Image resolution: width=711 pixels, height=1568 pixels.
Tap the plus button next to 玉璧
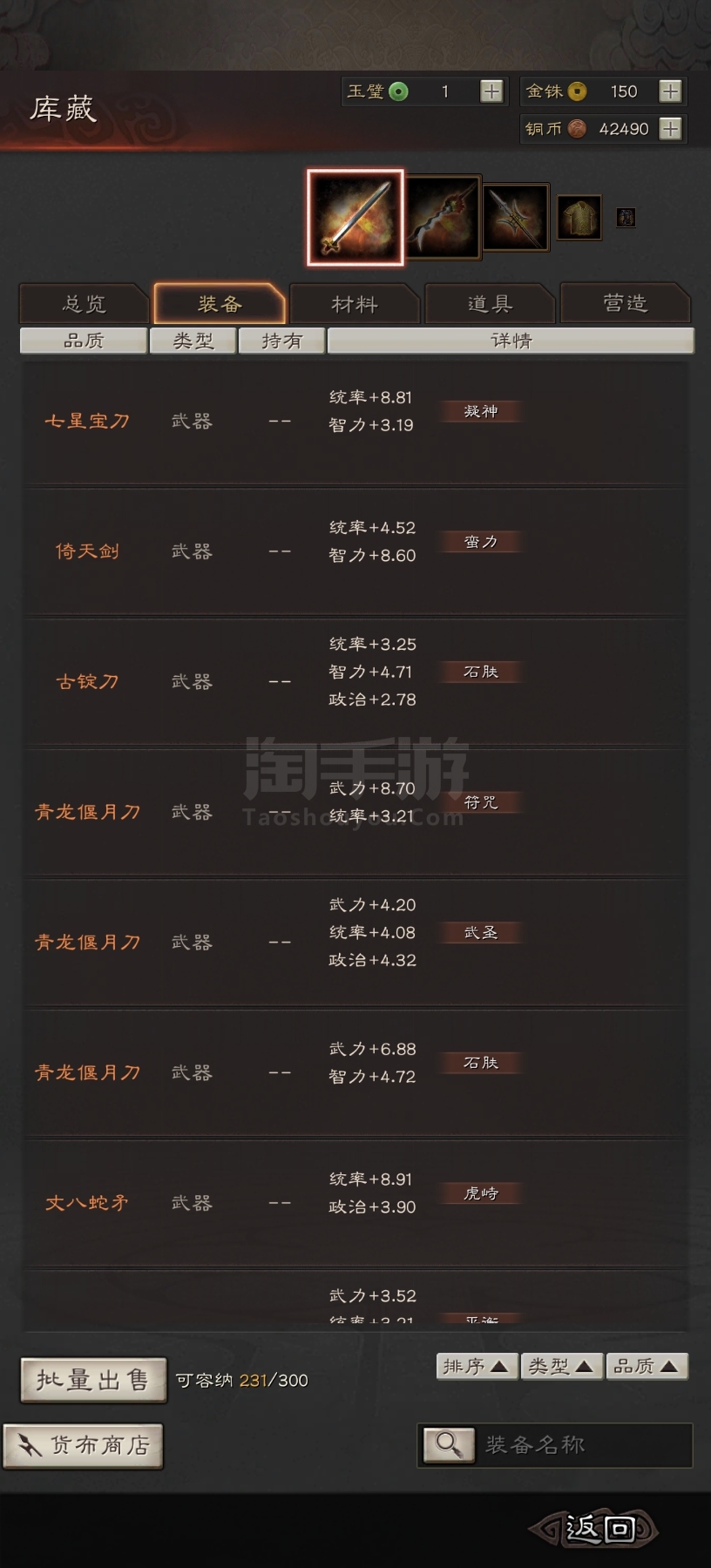point(491,91)
